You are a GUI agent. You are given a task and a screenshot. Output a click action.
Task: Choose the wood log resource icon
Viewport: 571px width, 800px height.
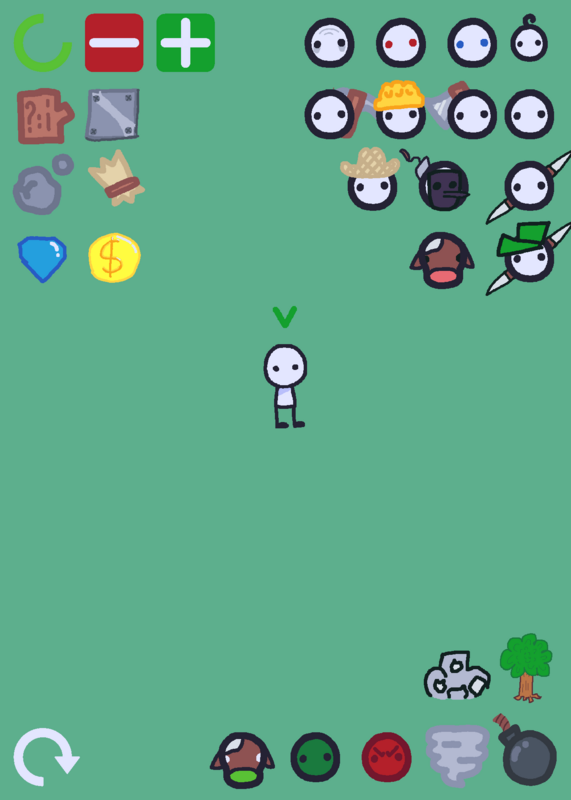45,116
